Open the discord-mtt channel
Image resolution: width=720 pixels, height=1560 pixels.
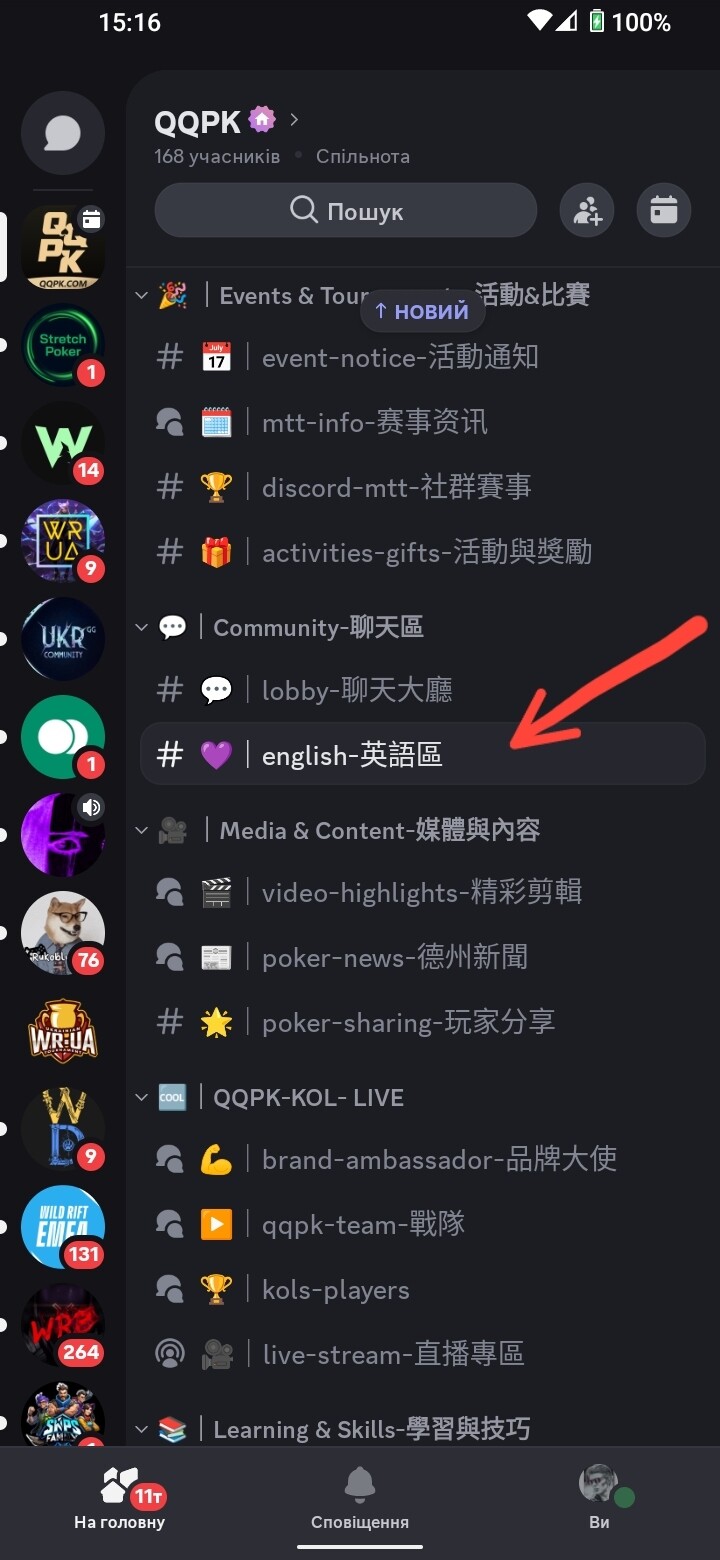coord(396,487)
